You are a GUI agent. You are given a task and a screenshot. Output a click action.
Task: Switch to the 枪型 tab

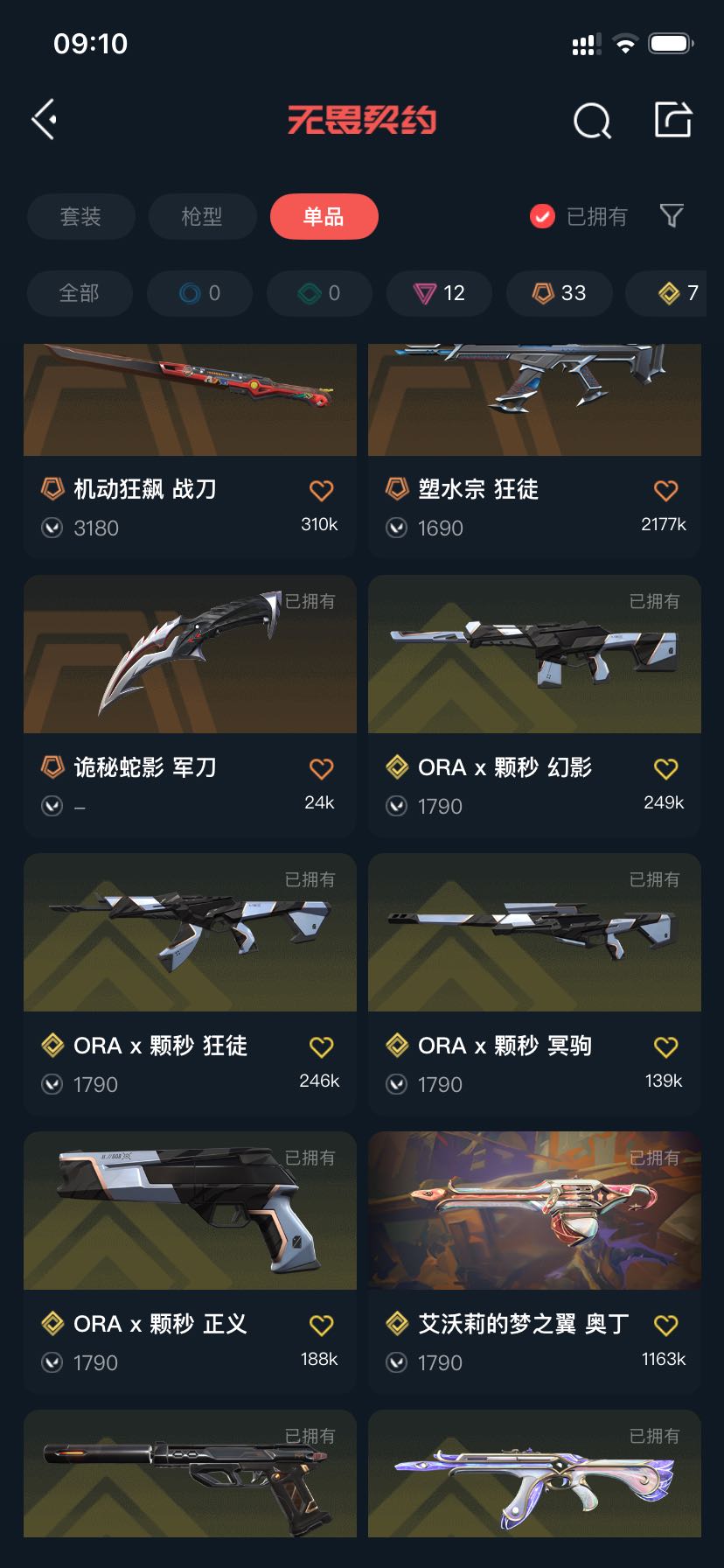click(202, 217)
